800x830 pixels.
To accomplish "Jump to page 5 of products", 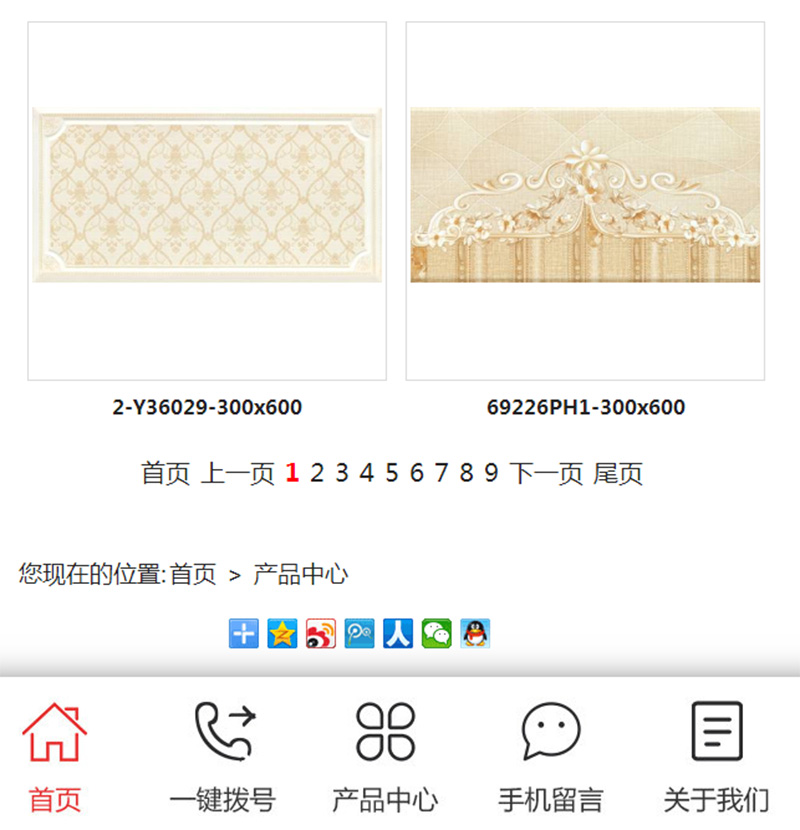I will coord(392,473).
